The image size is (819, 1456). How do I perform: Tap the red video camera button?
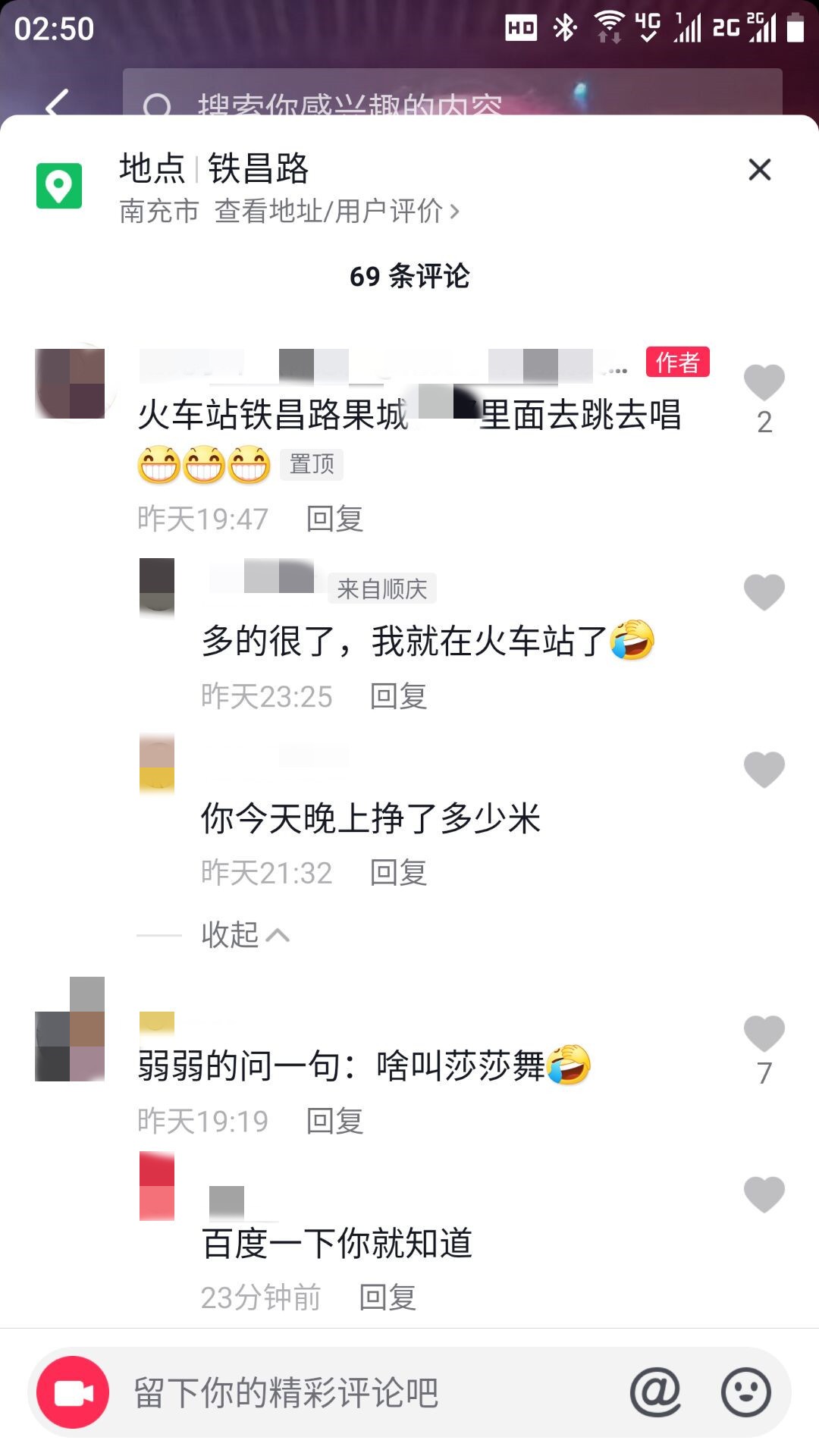coord(73,1392)
